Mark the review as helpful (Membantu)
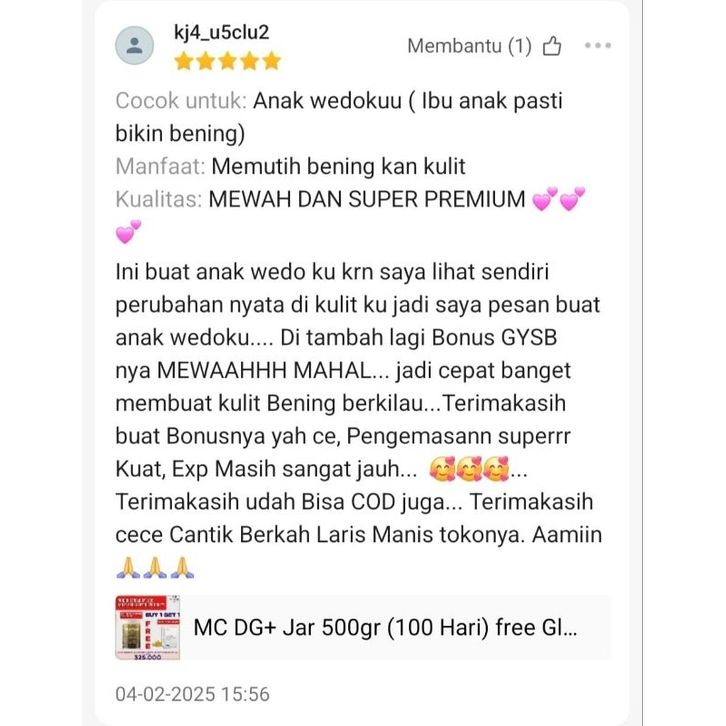 (551, 46)
